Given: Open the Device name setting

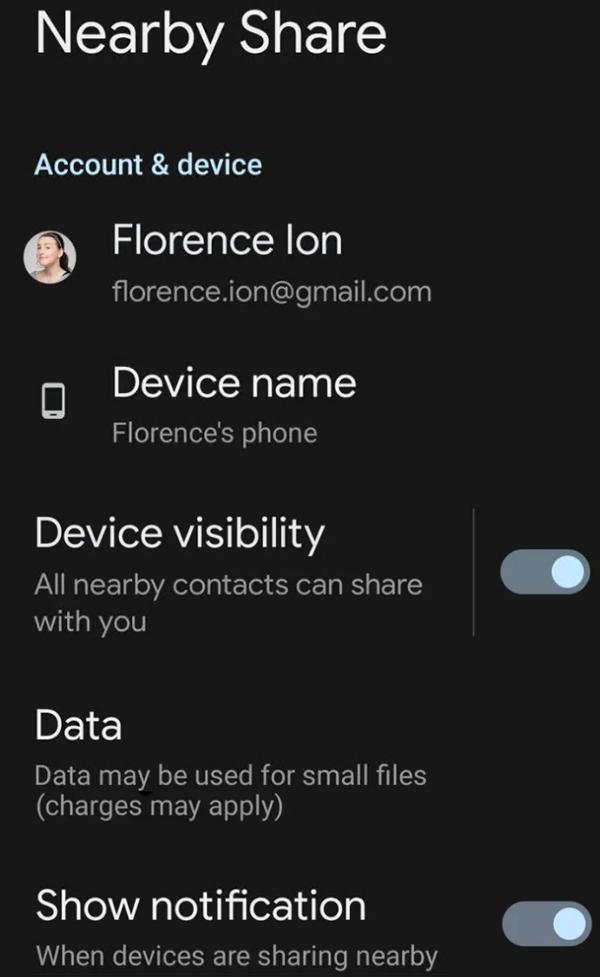Looking at the screenshot, I should coord(234,403).
